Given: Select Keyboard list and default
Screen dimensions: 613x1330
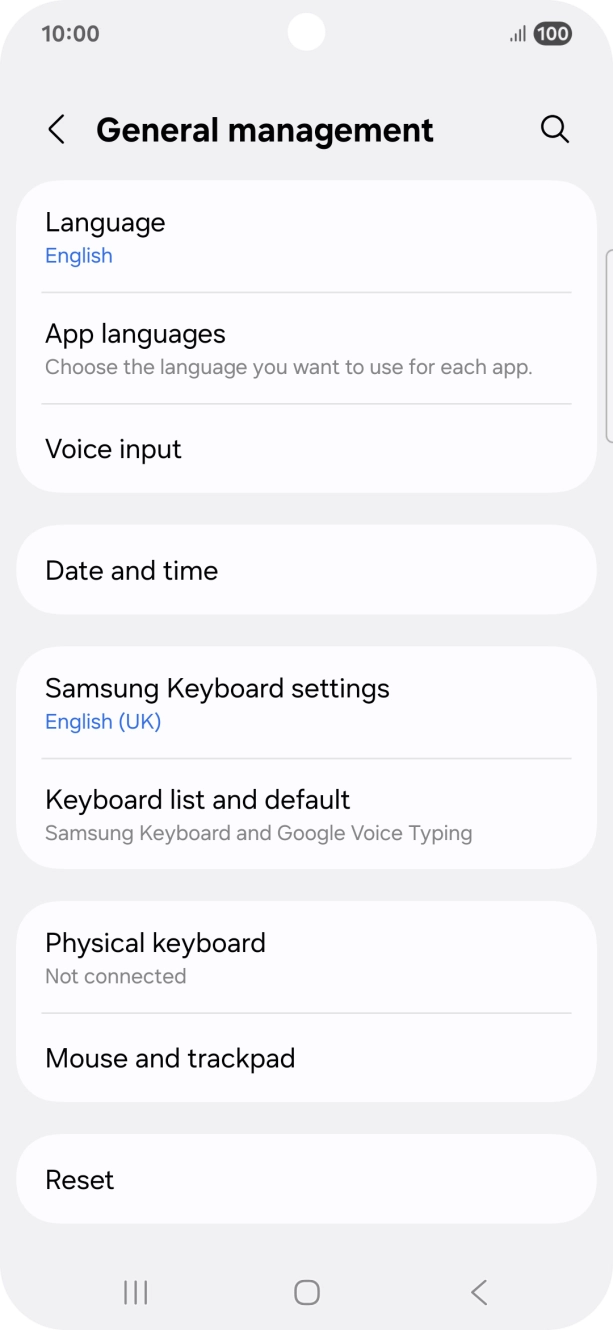Looking at the screenshot, I should click(x=306, y=815).
